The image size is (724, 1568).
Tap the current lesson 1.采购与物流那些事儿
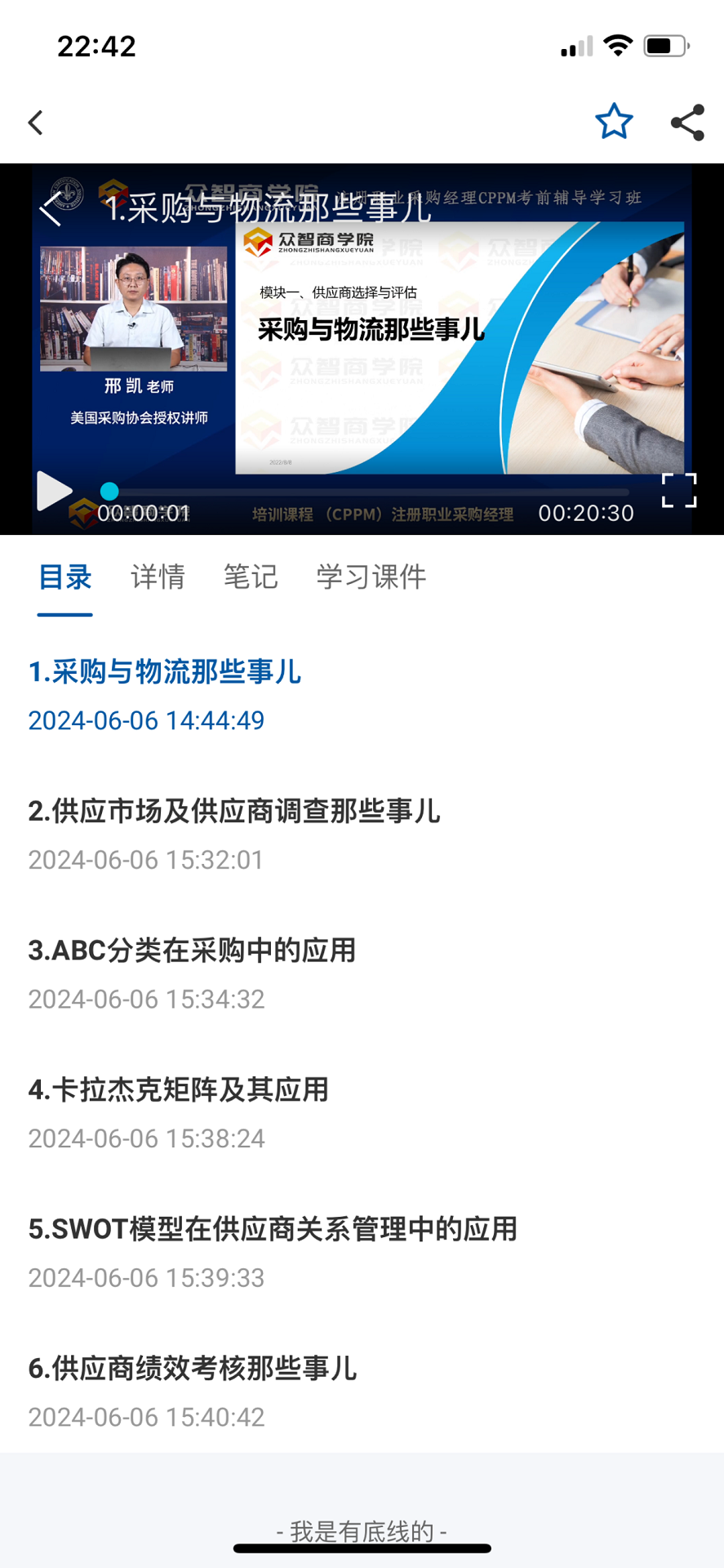point(165,673)
